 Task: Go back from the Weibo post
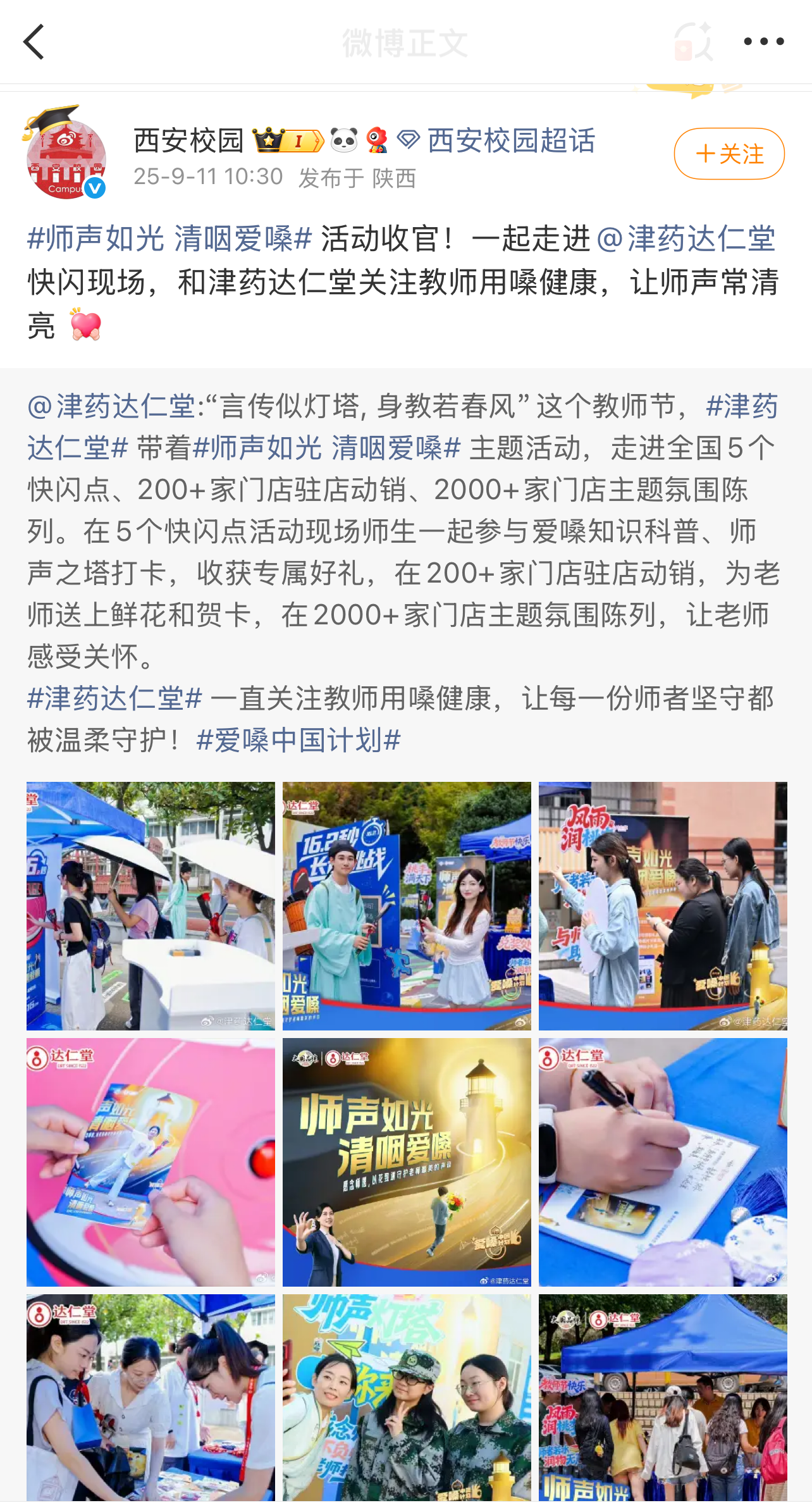[34, 42]
